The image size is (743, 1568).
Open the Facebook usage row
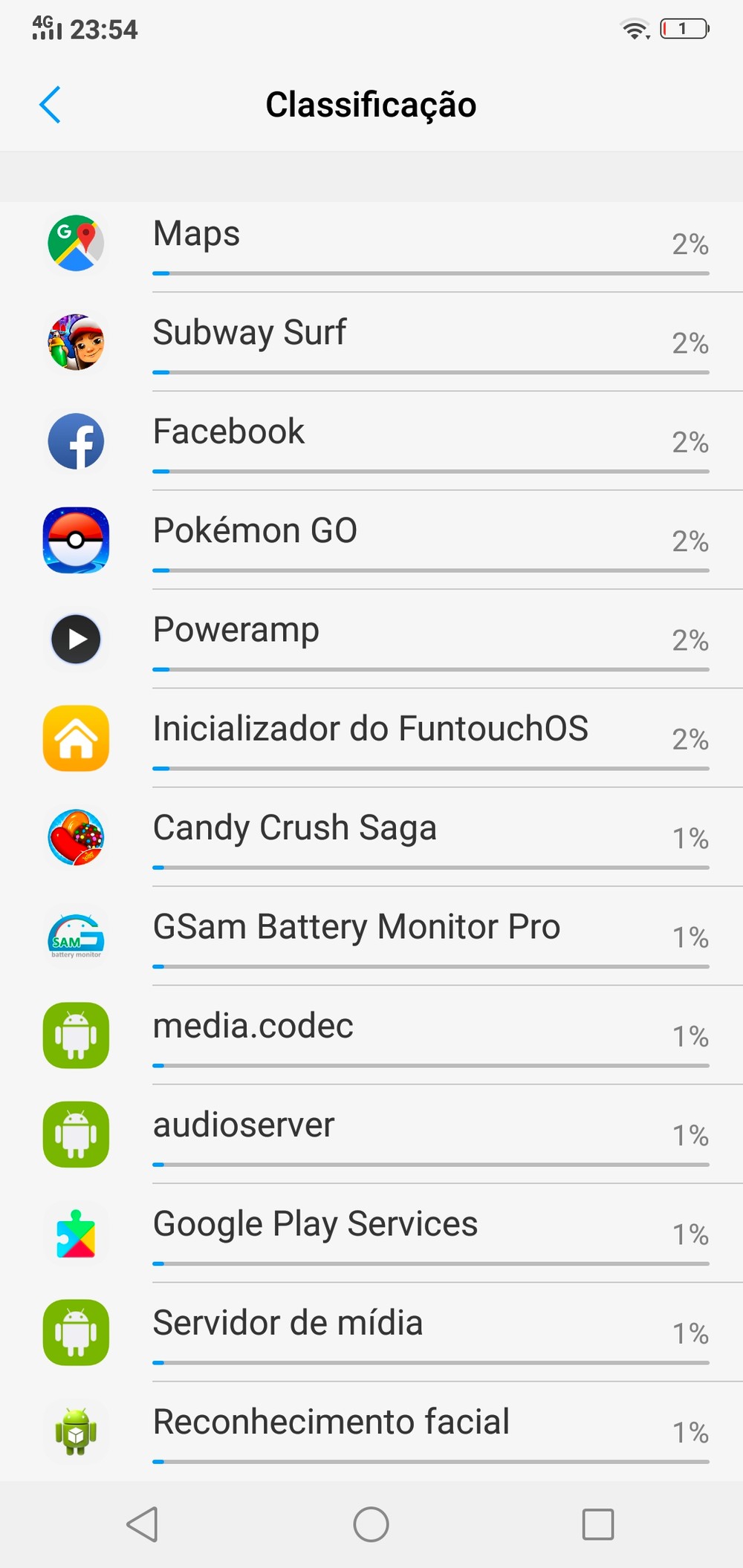coord(371,441)
